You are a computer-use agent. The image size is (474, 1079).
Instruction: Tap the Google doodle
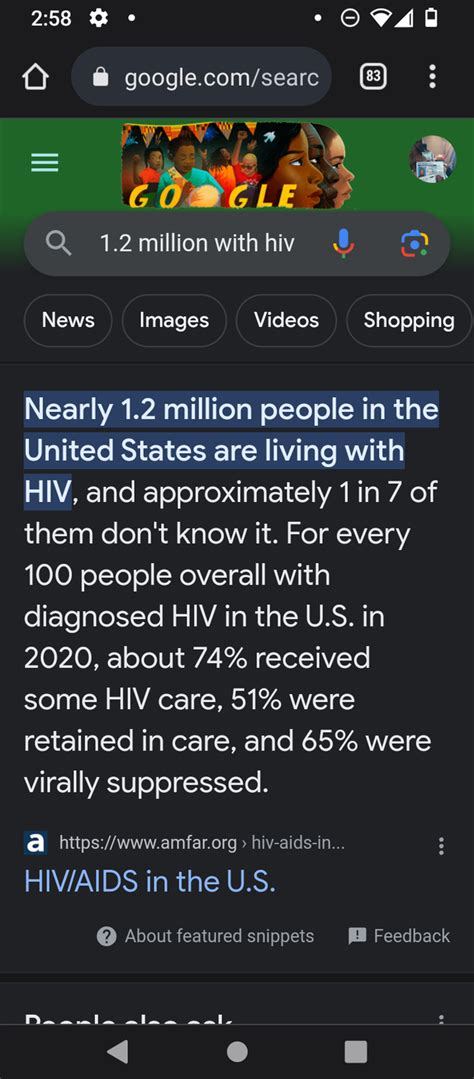pyautogui.click(x=236, y=165)
